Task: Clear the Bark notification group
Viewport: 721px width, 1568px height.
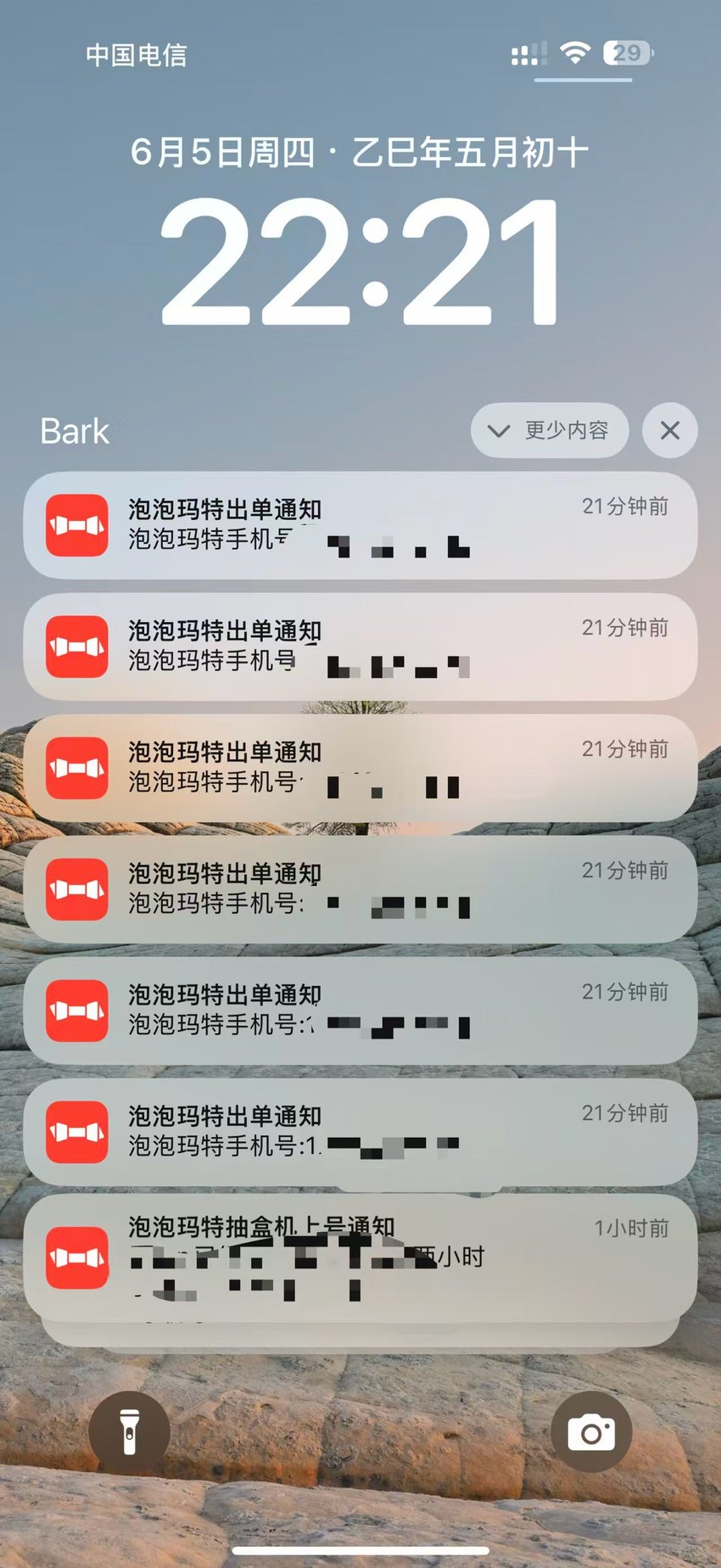Action: (670, 430)
